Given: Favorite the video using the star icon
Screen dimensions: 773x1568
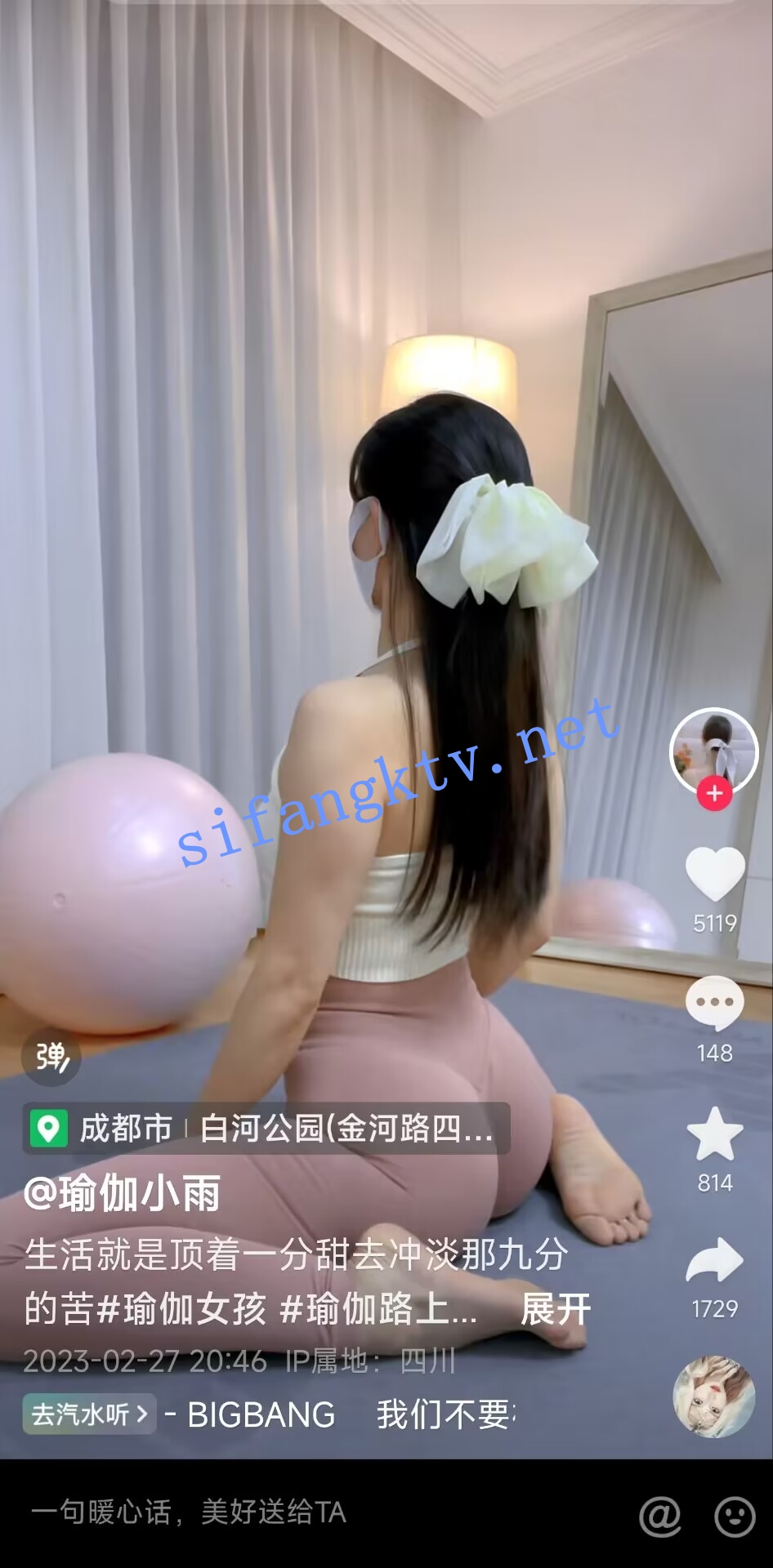Looking at the screenshot, I should [x=714, y=1131].
